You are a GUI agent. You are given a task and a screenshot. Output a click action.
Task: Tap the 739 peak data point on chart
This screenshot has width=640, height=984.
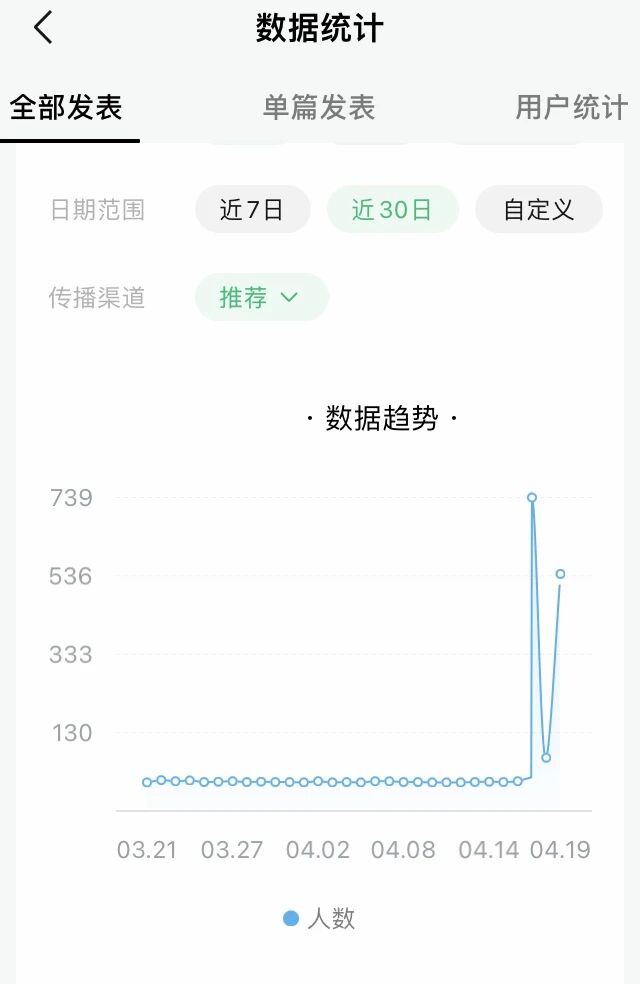pos(531,498)
